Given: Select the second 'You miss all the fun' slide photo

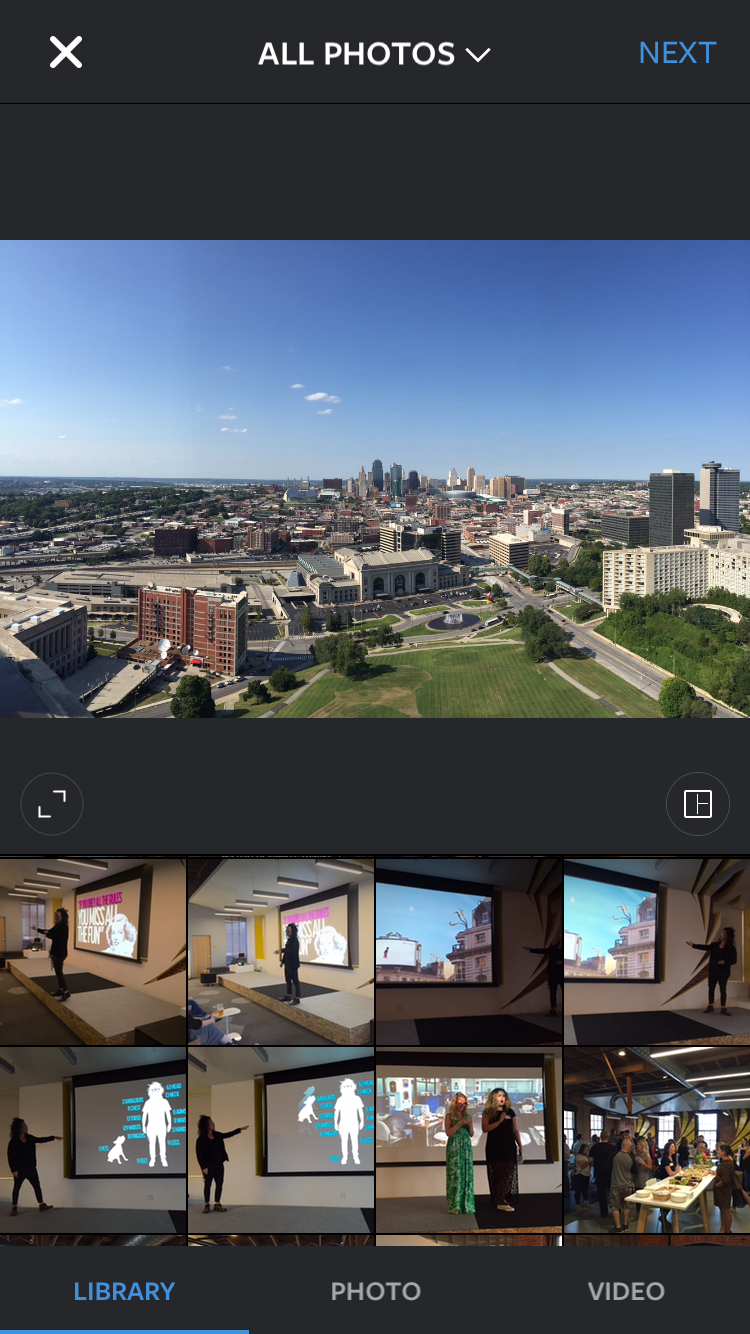Looking at the screenshot, I should (281, 951).
